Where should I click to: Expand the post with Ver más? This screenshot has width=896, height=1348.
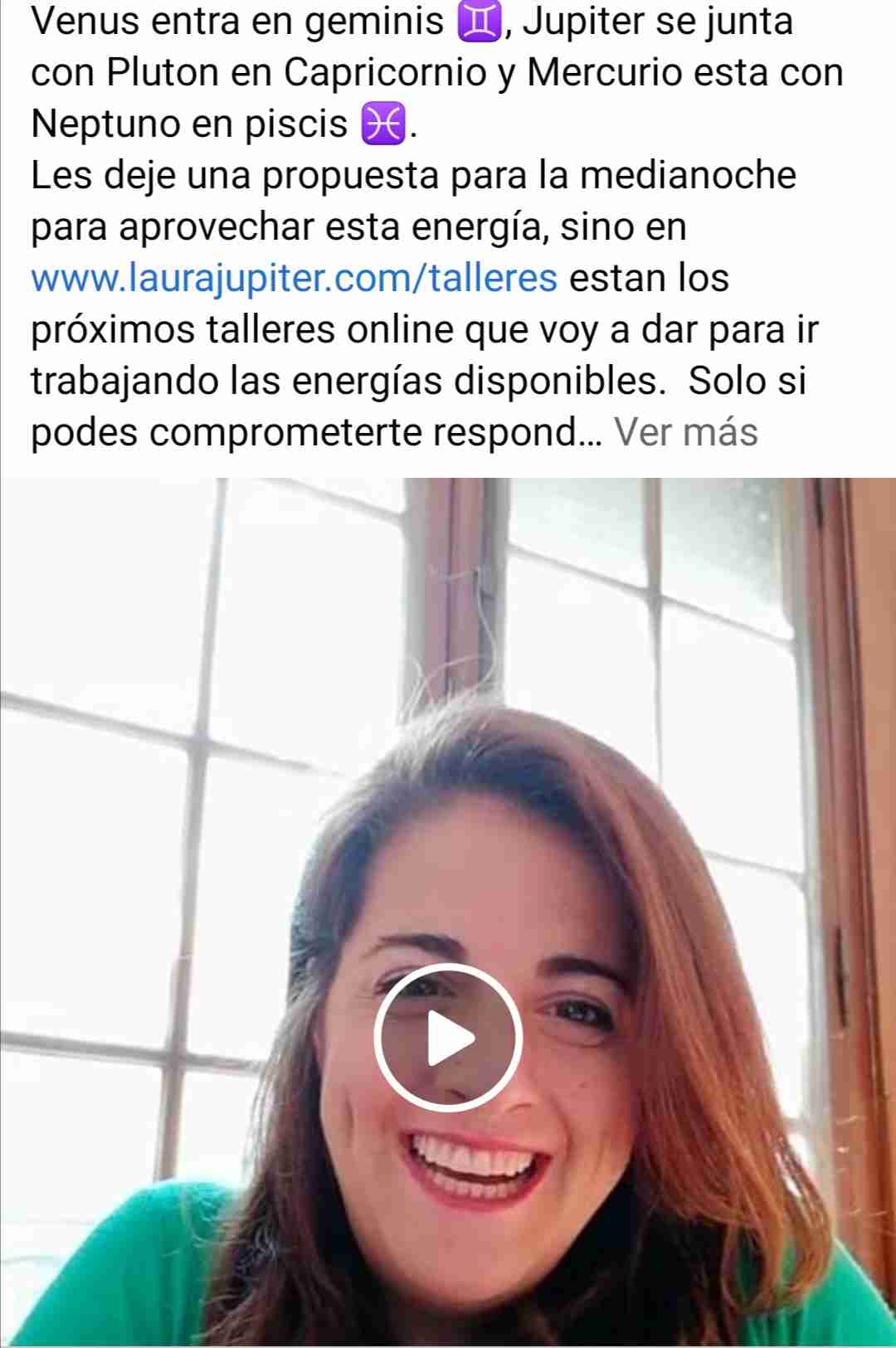(x=685, y=432)
